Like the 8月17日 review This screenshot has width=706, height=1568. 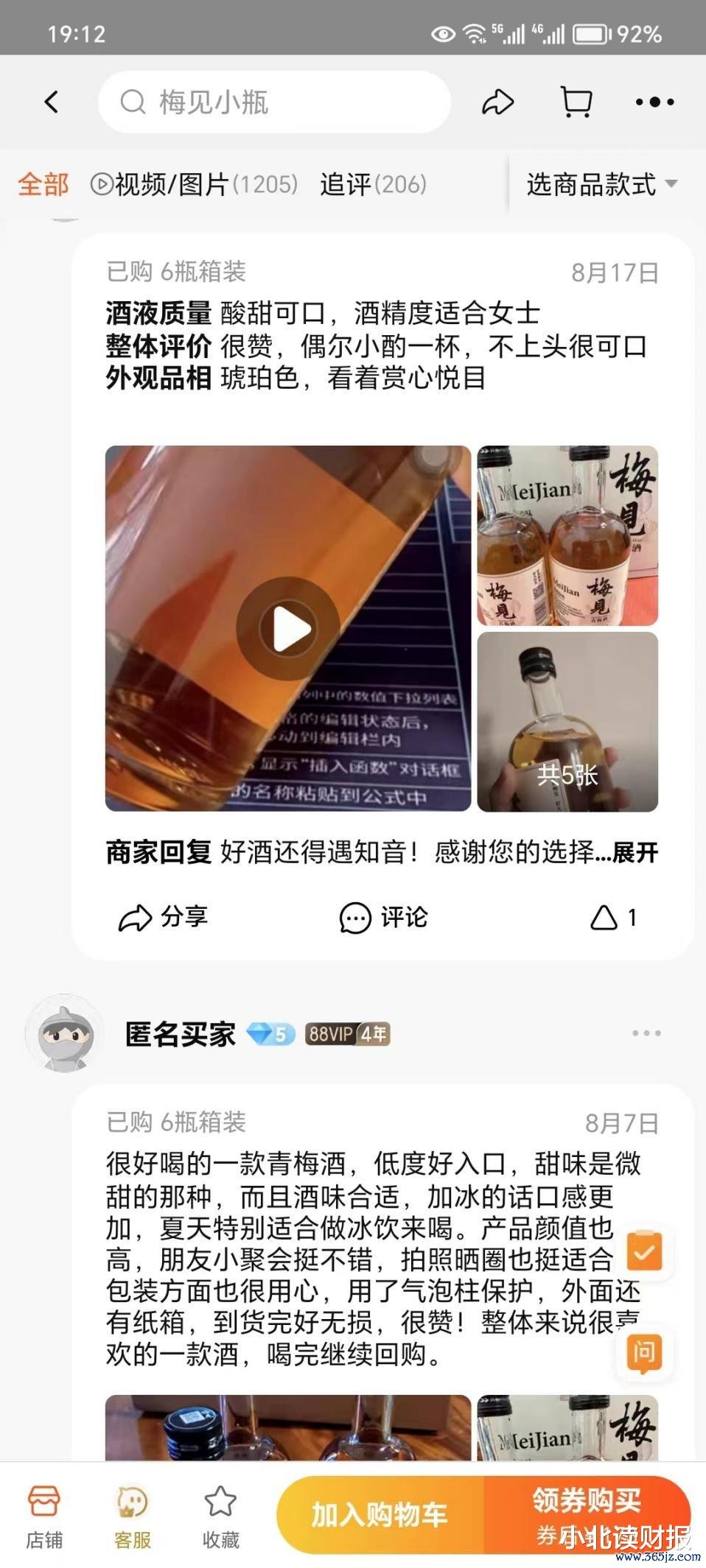click(x=613, y=918)
